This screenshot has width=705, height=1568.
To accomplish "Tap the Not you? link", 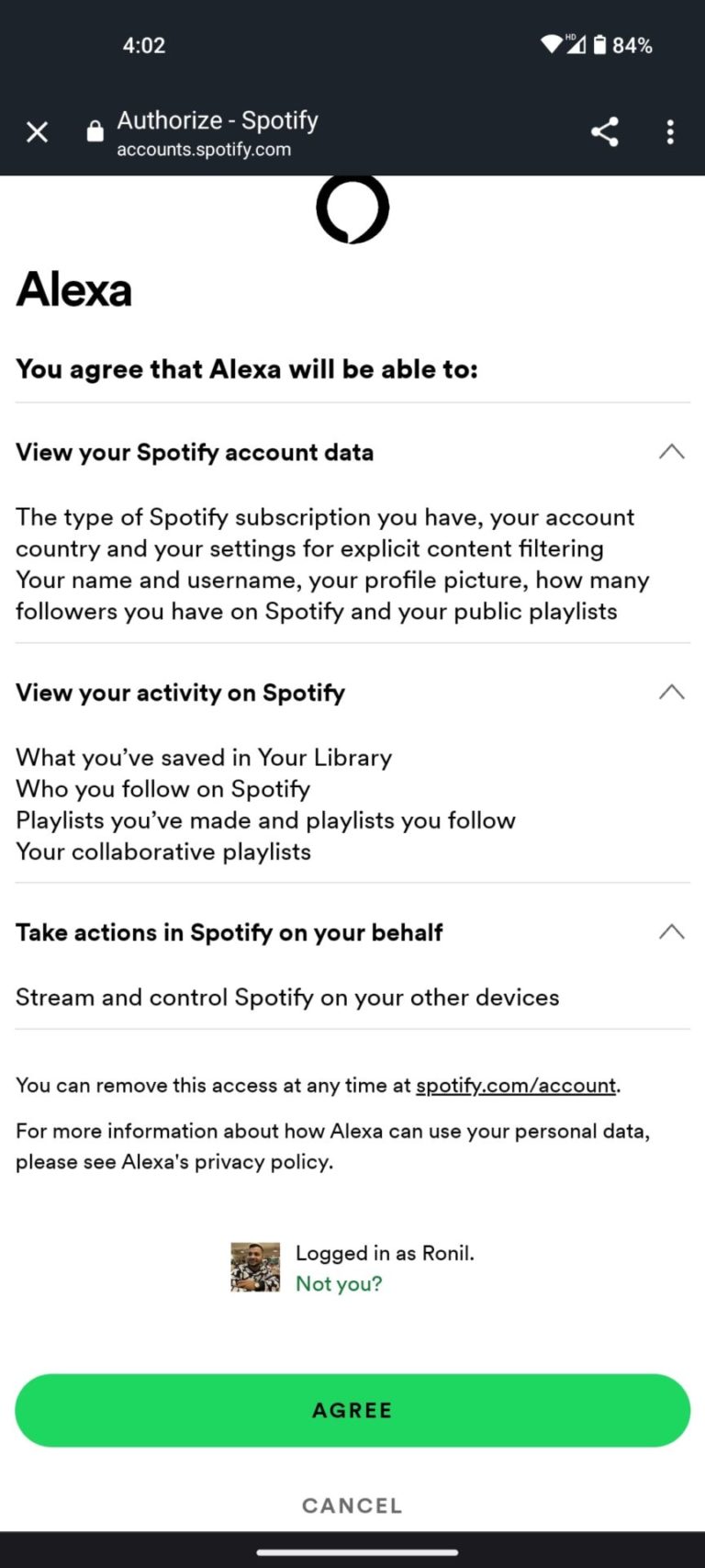I will click(339, 1283).
